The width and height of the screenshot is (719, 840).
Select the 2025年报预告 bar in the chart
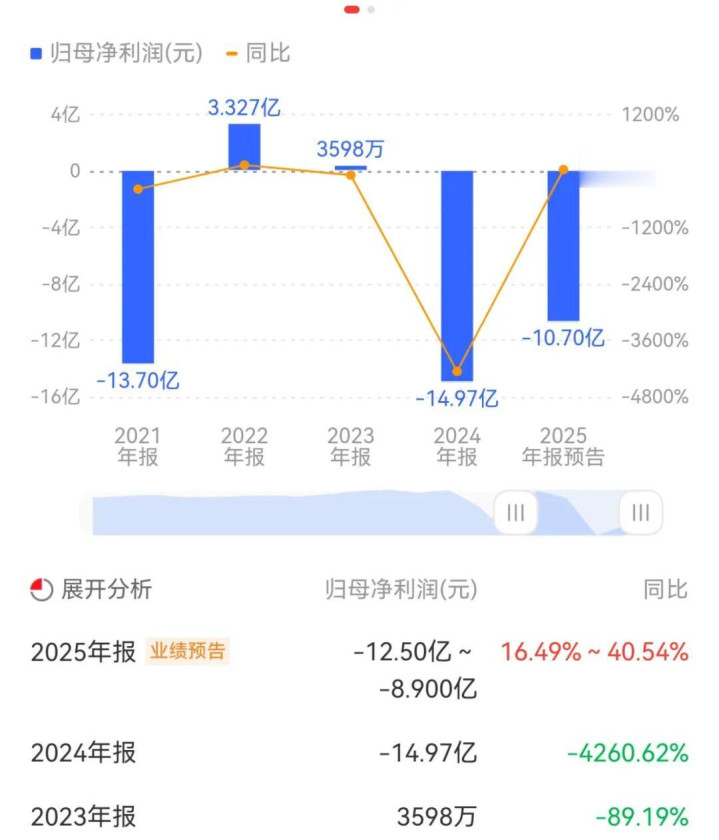pos(563,245)
